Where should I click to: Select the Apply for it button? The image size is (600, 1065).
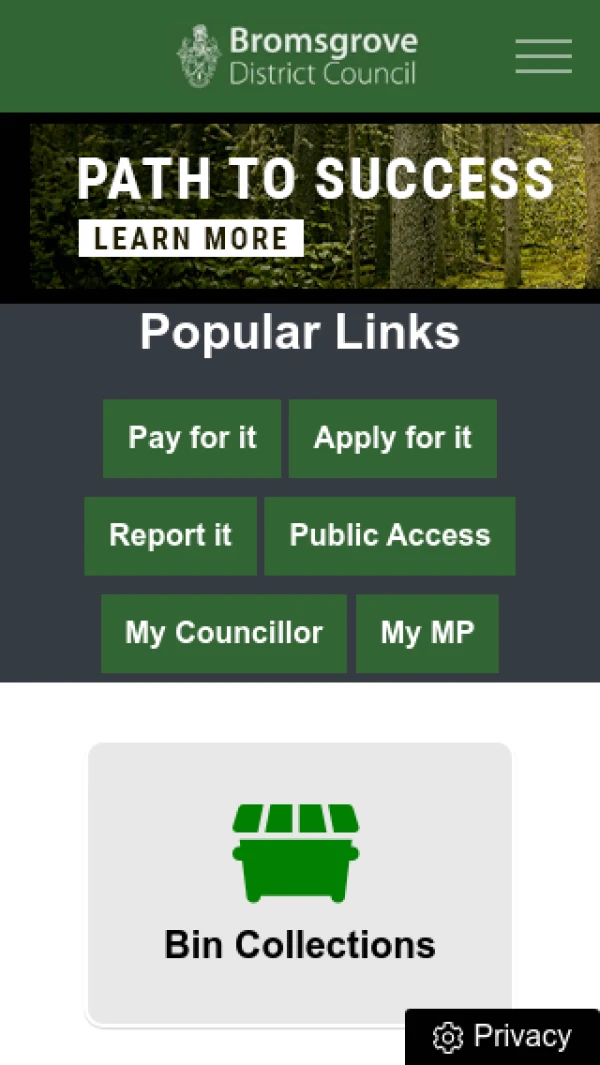(392, 438)
